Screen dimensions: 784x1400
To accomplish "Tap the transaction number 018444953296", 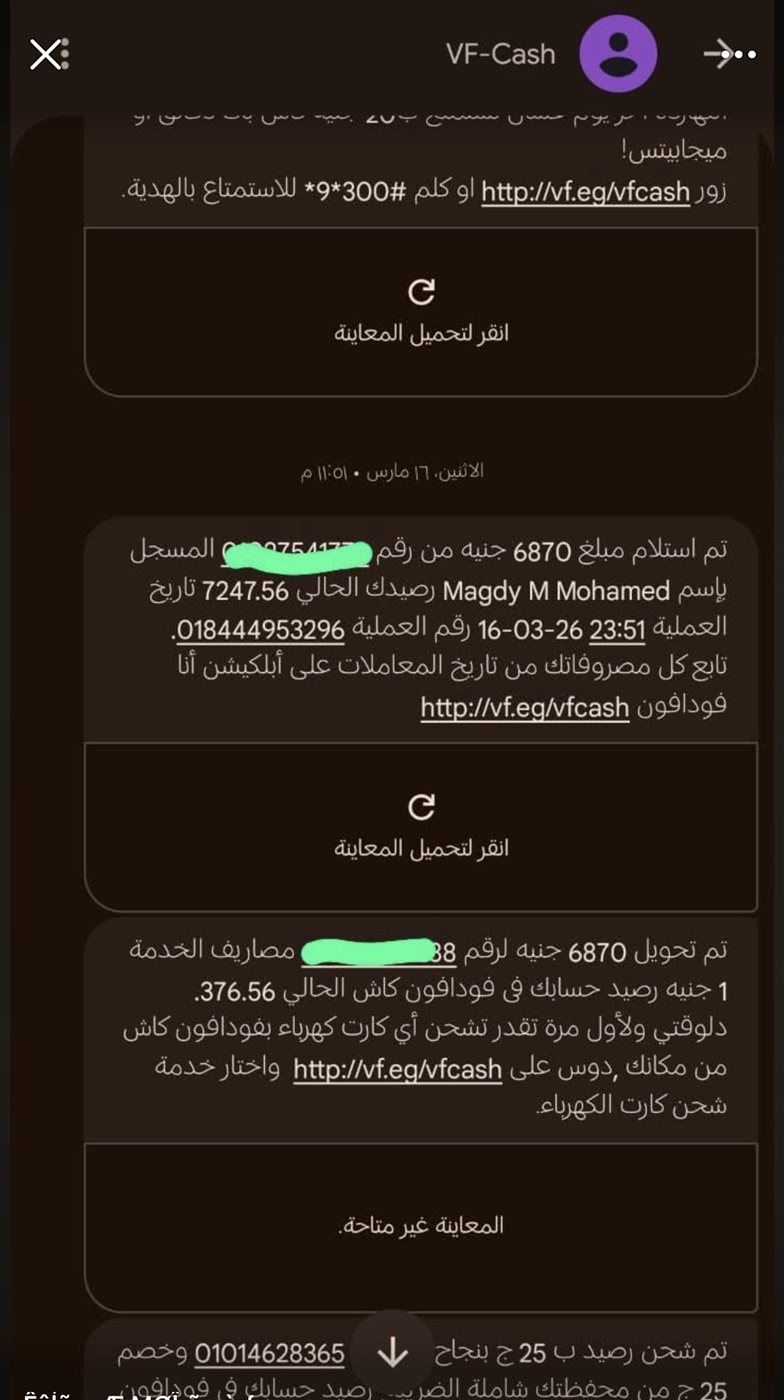I will pyautogui.click(x=260, y=630).
